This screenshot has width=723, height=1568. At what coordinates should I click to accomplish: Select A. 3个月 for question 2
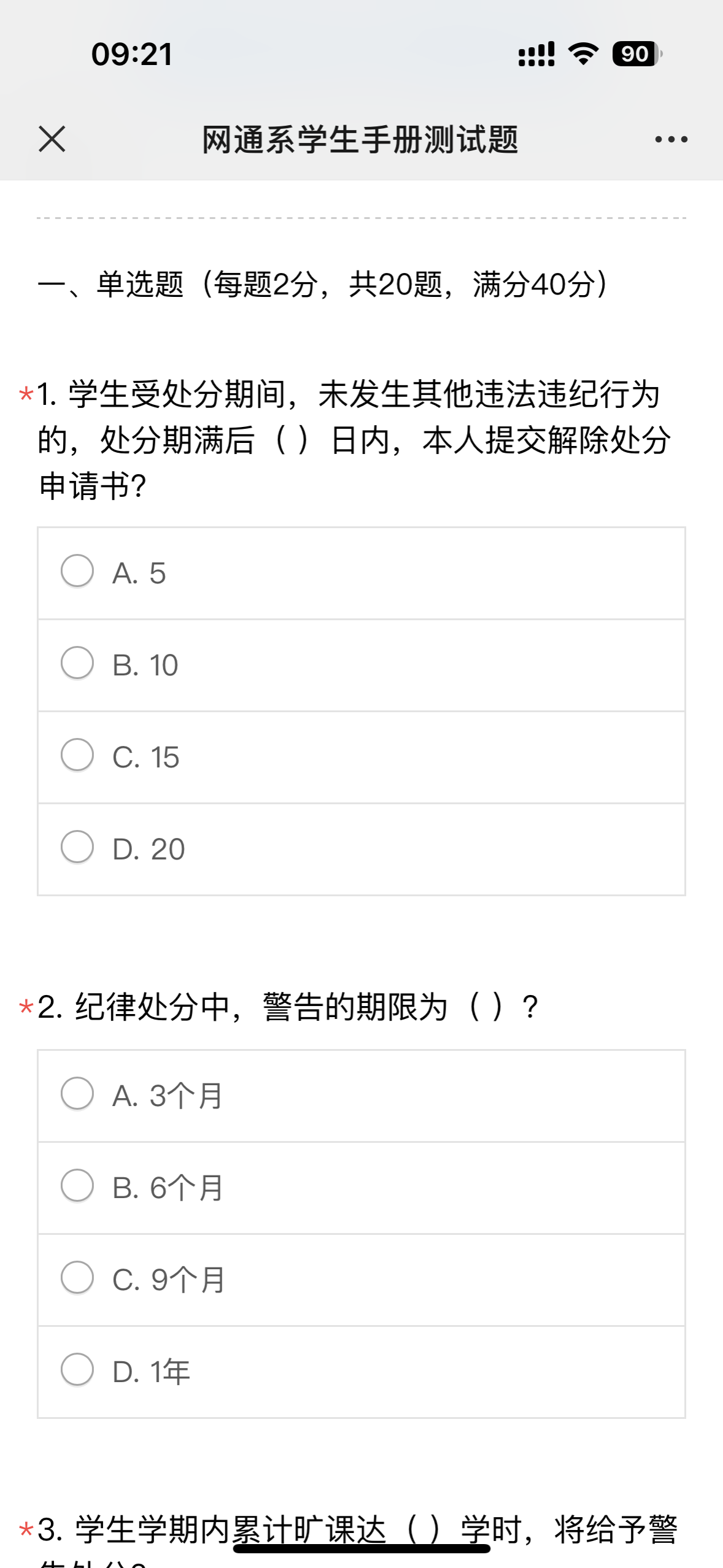point(77,1094)
